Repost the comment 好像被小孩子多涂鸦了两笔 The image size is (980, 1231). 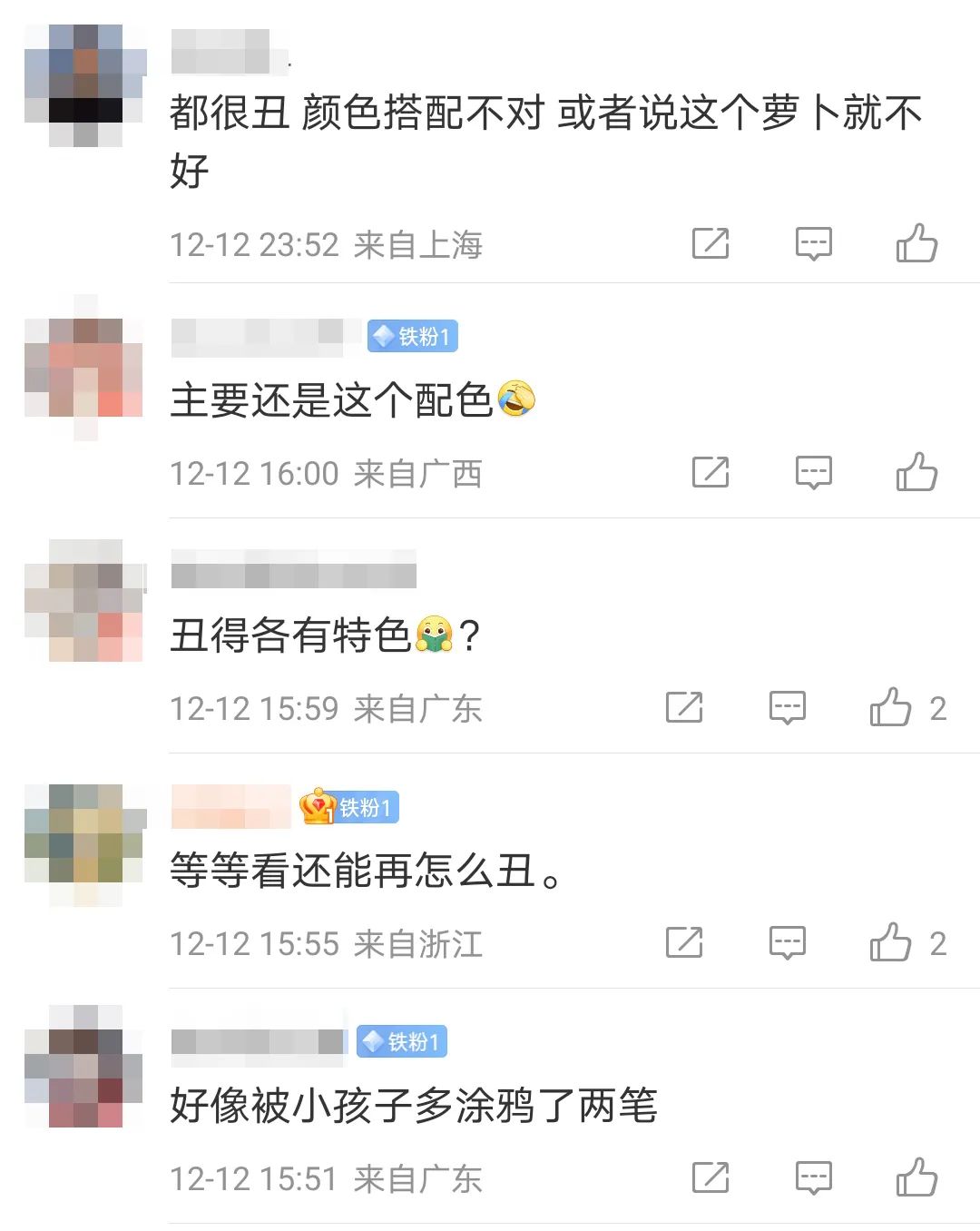tap(710, 1177)
